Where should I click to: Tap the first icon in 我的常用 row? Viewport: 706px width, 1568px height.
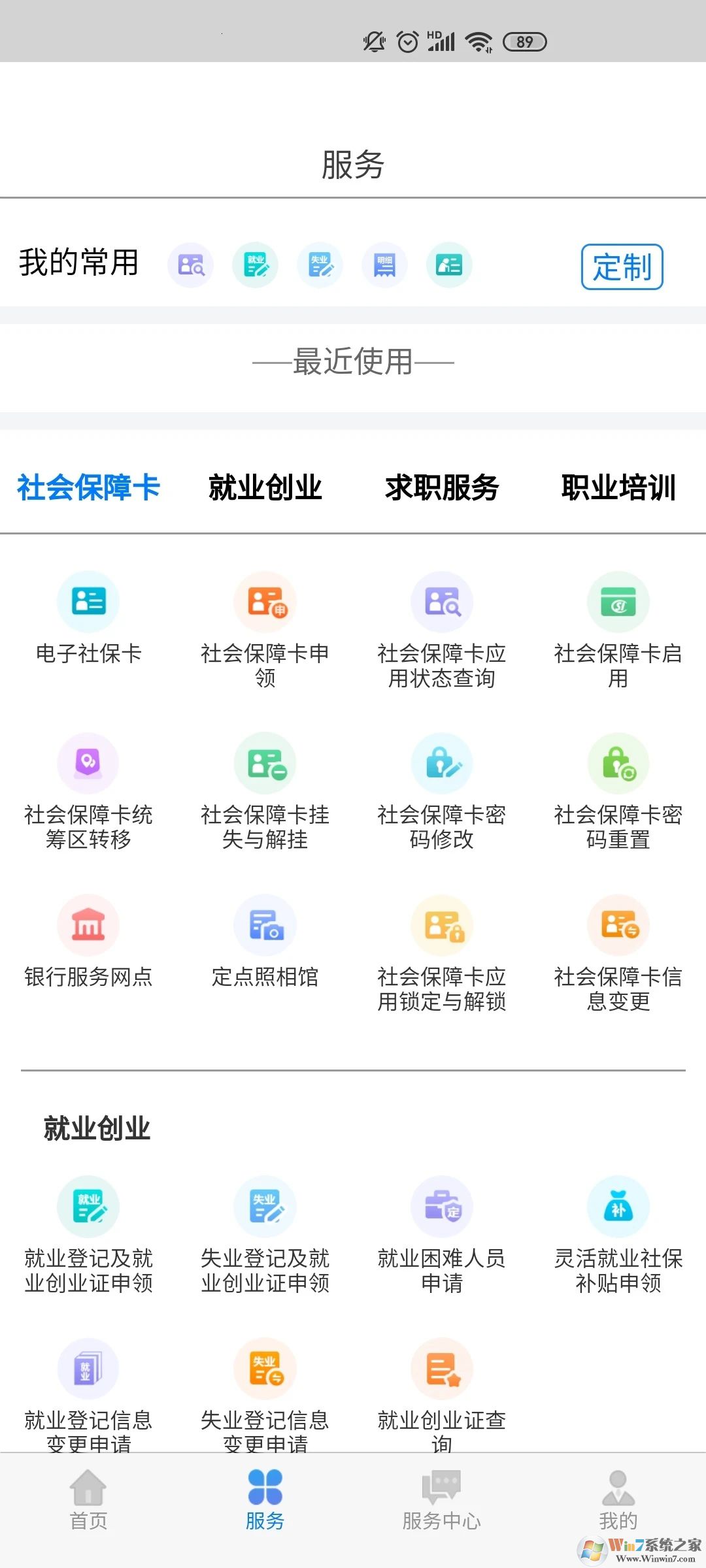point(190,265)
